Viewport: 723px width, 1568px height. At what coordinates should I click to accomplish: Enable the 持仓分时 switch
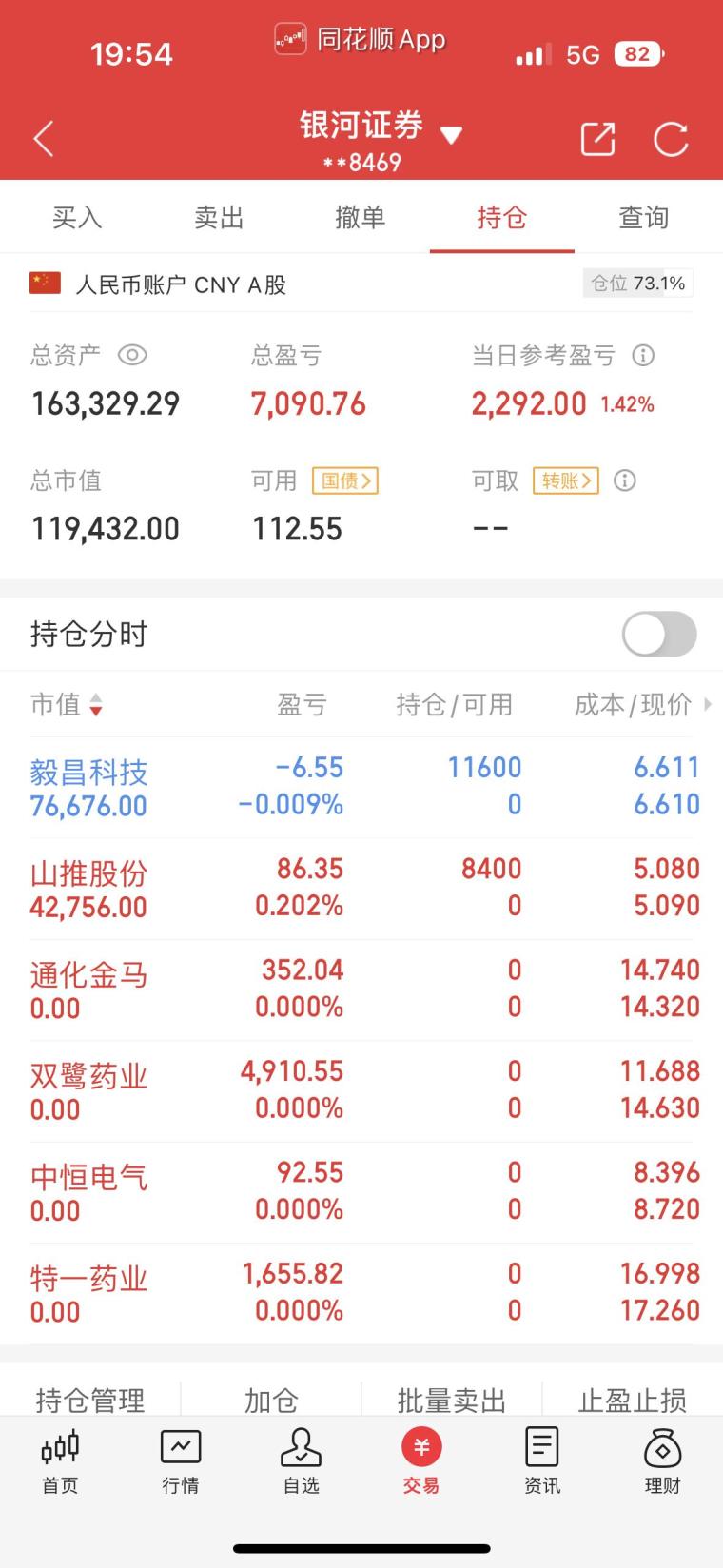click(x=659, y=634)
